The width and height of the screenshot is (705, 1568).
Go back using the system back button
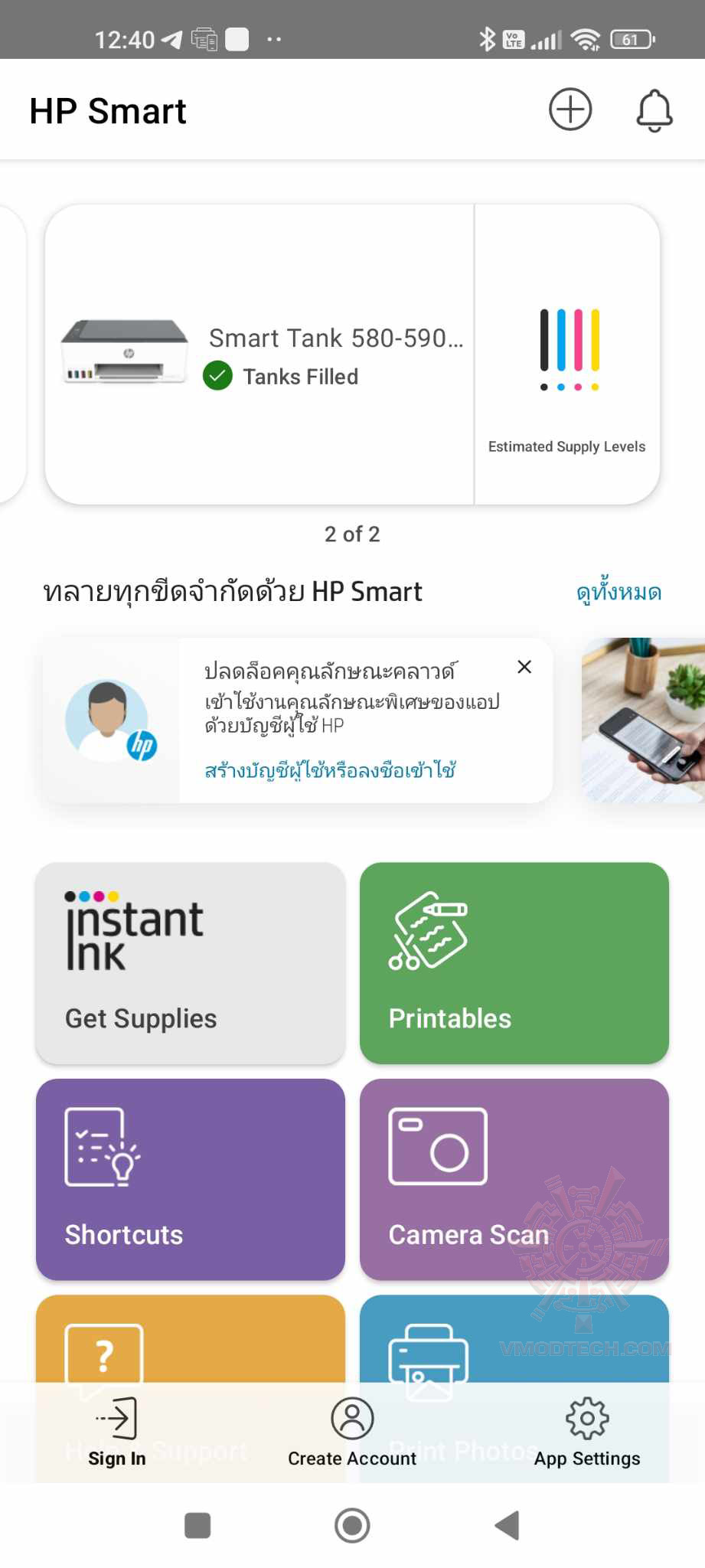(x=507, y=1525)
